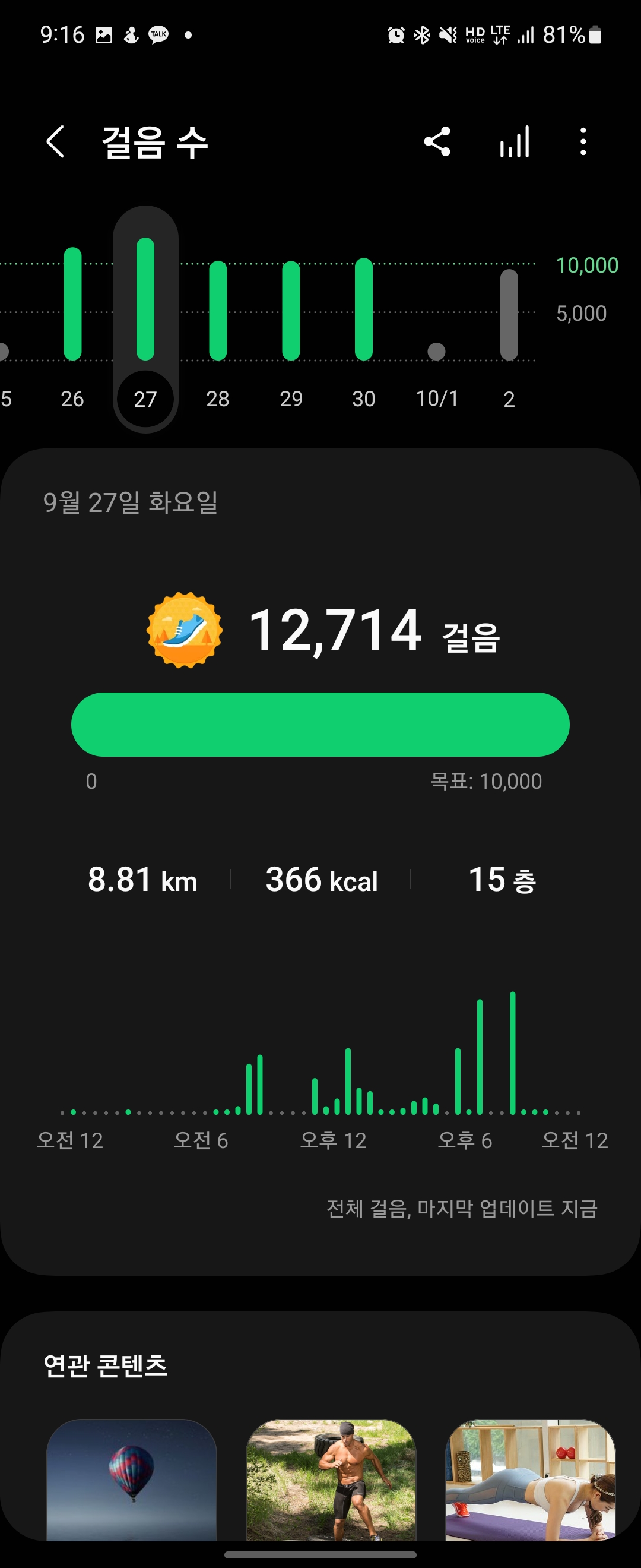Open the three-dot more options menu

[583, 141]
